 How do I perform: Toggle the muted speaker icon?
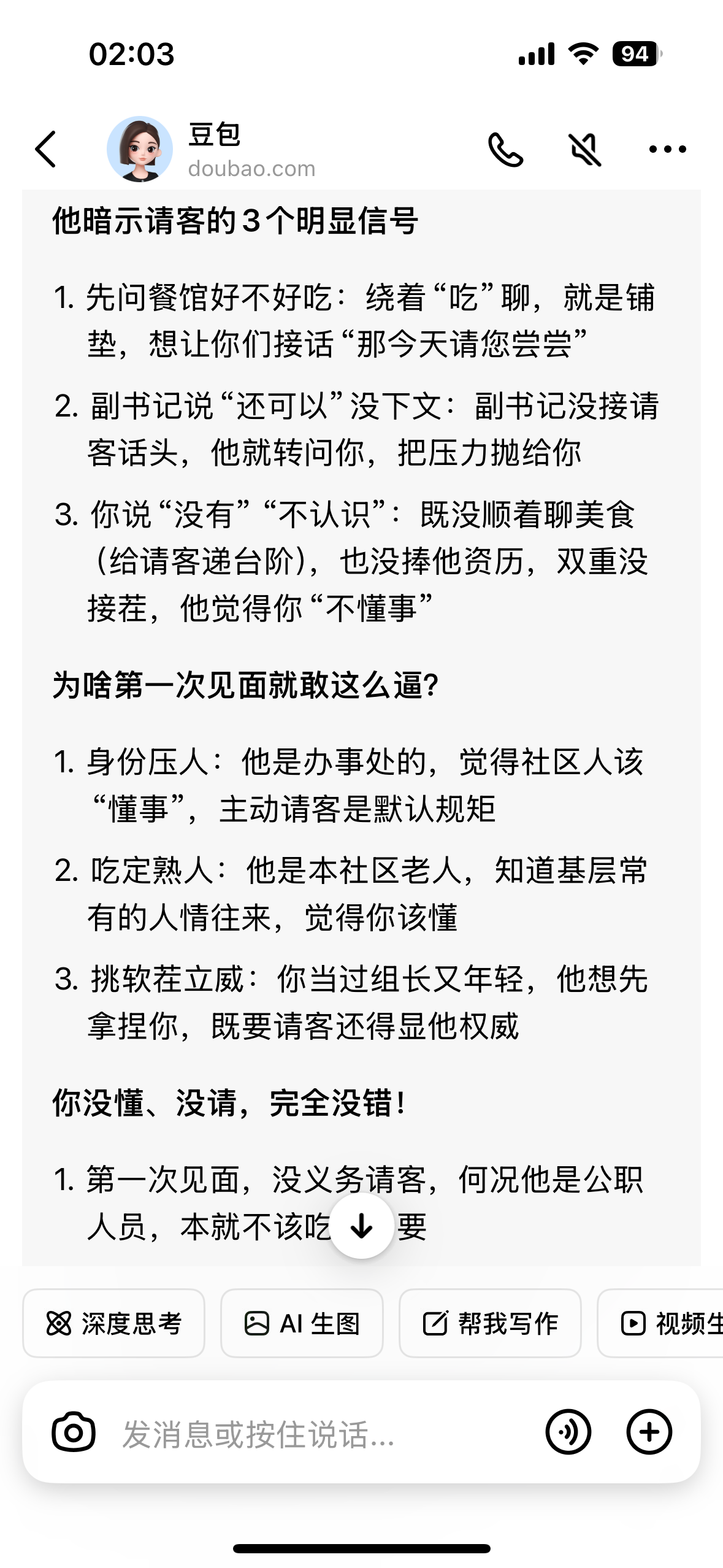585,150
